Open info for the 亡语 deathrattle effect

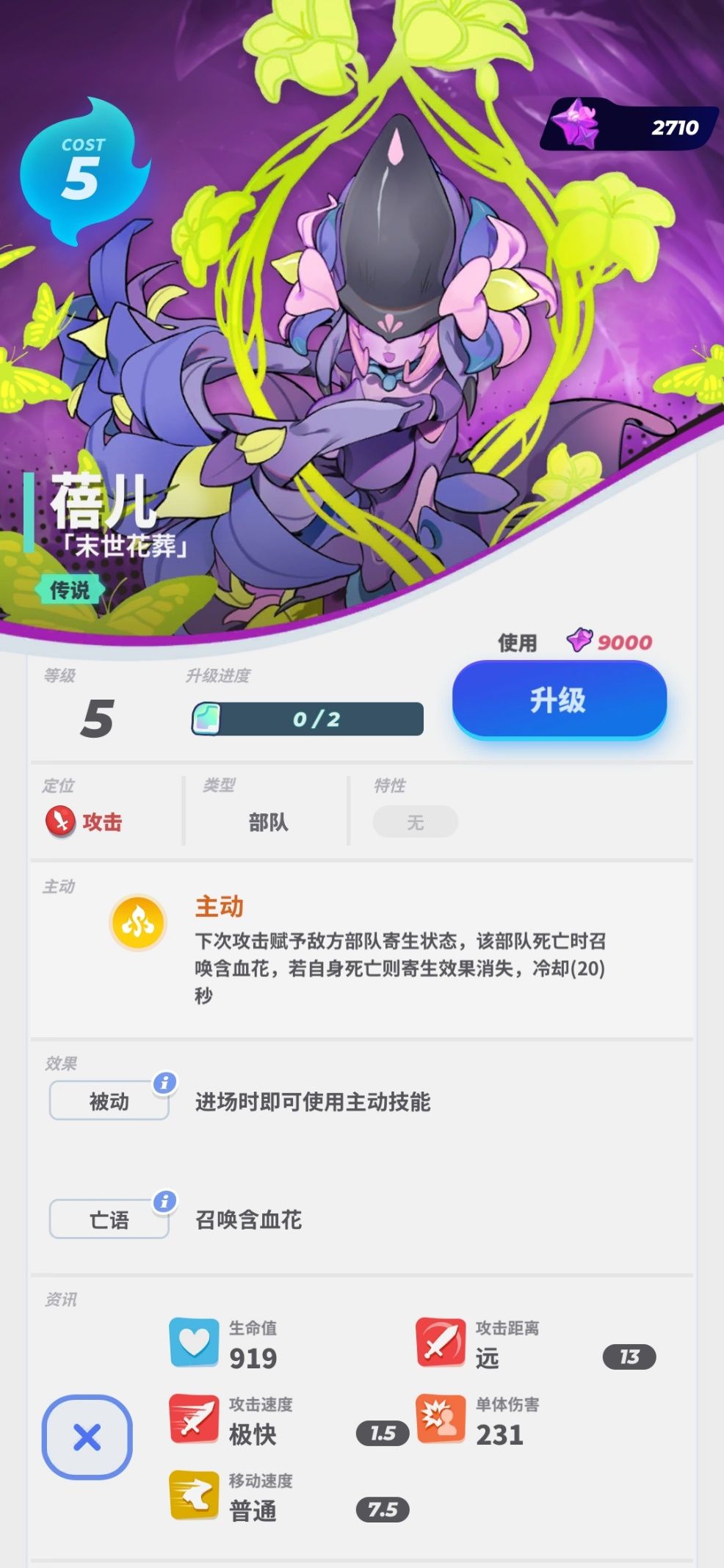point(164,1201)
